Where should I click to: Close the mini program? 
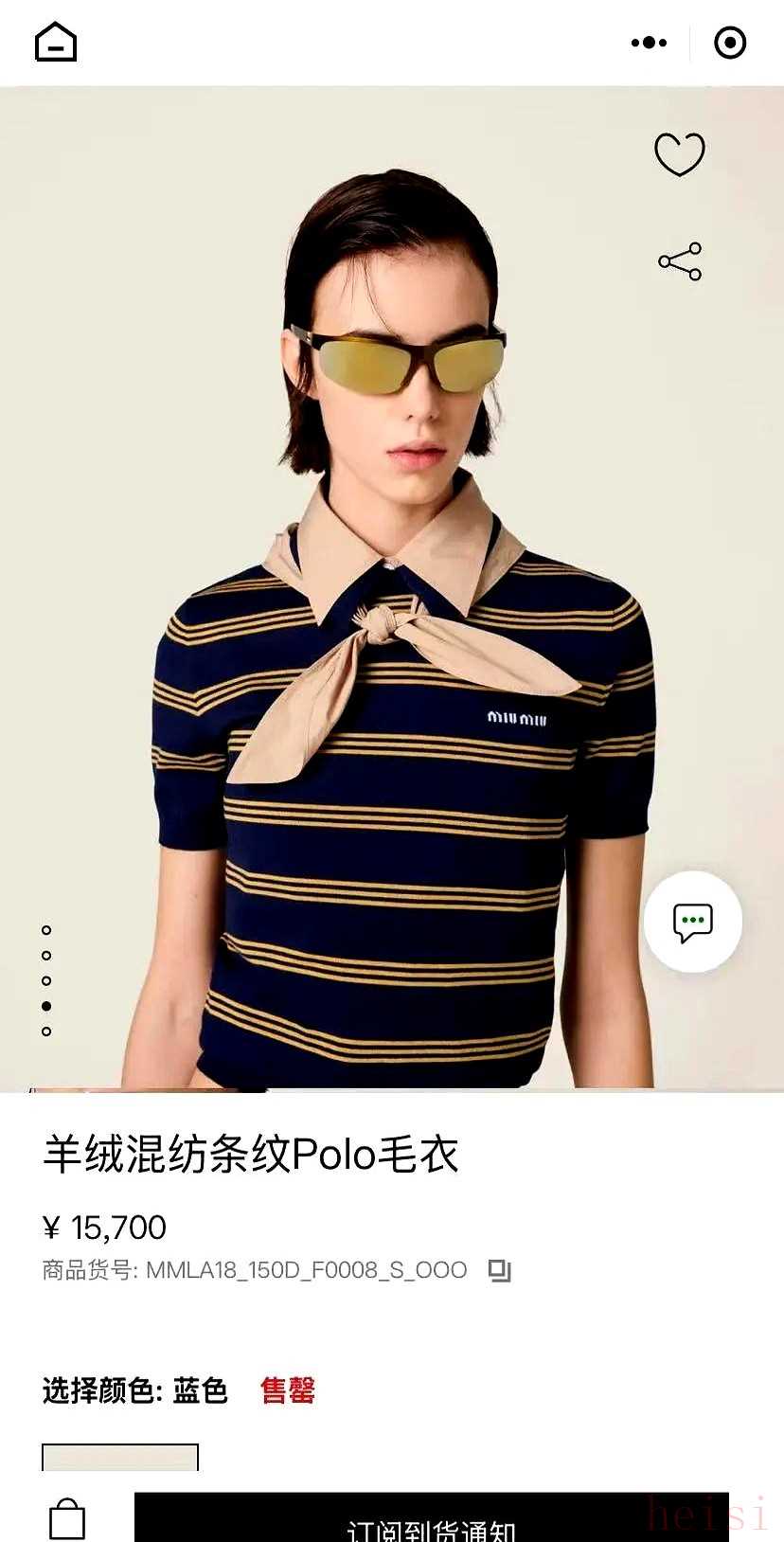pyautogui.click(x=730, y=43)
